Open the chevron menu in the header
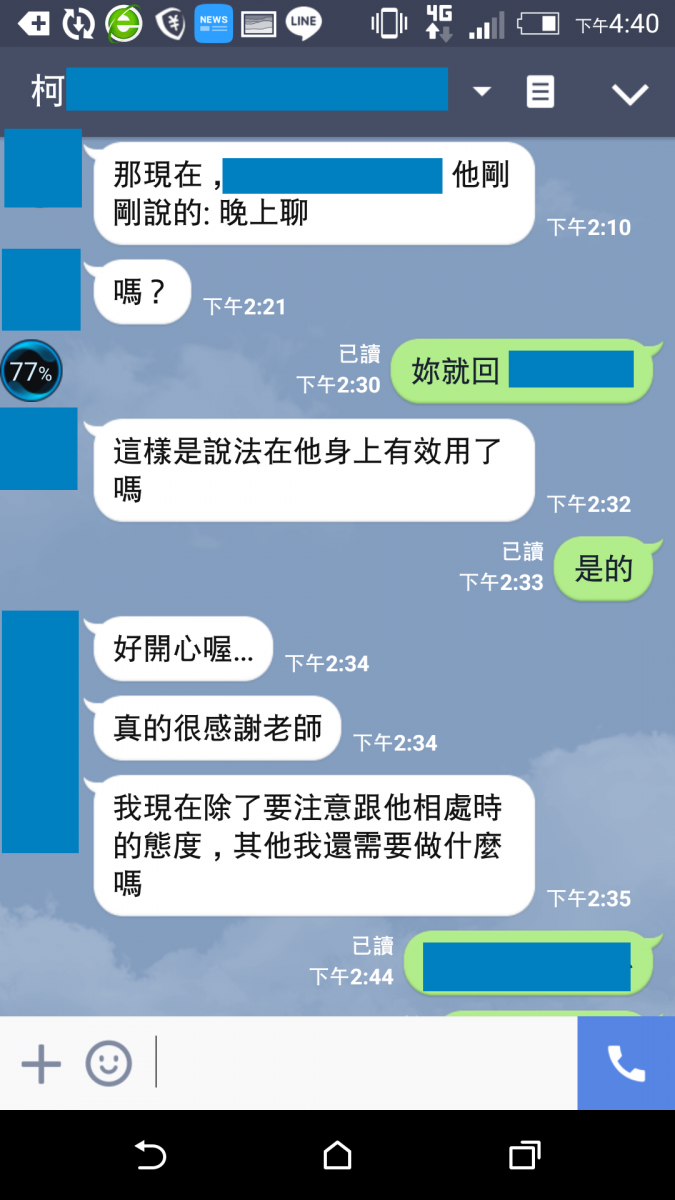This screenshot has height=1200, width=675. coord(630,94)
